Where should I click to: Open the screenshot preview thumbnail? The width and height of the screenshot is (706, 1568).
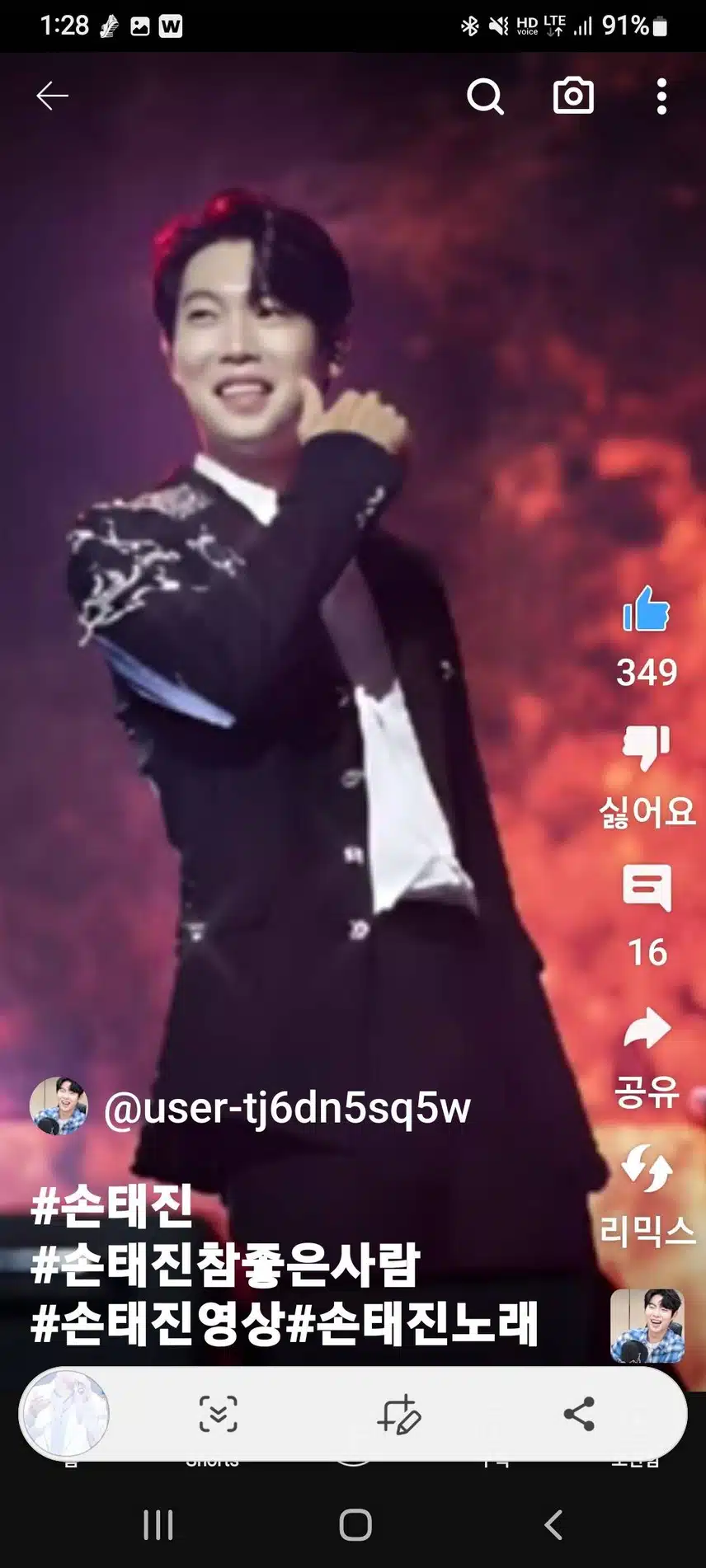65,1414
